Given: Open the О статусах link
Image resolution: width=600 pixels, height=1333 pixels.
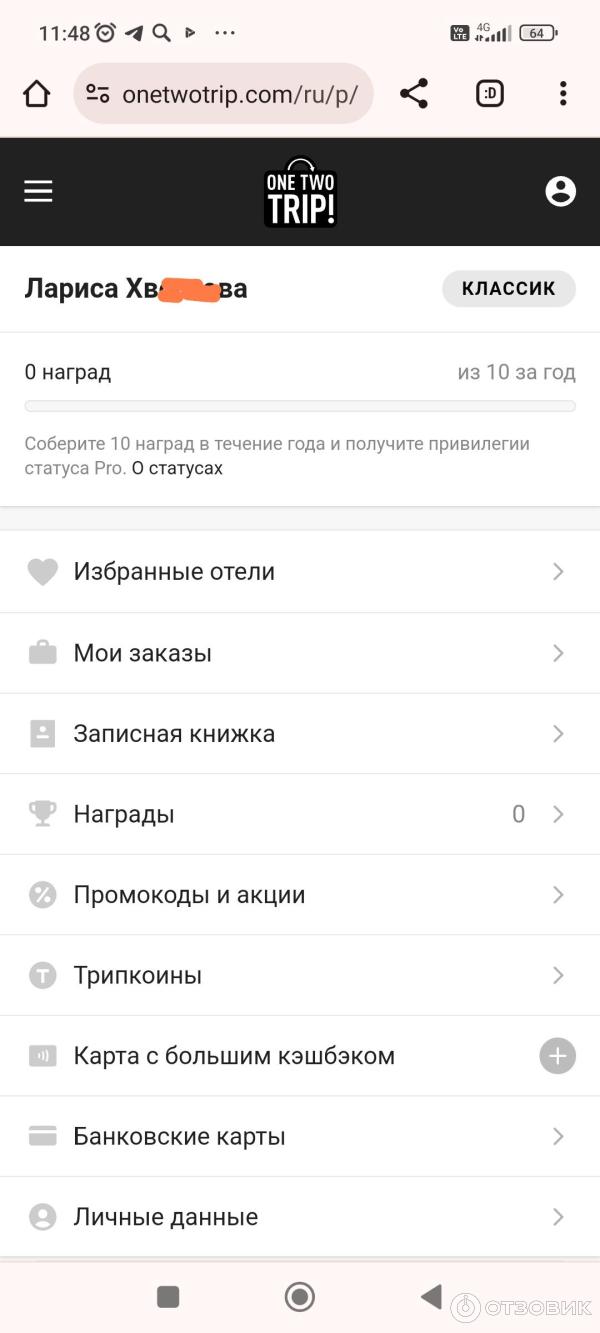Looking at the screenshot, I should point(177,468).
